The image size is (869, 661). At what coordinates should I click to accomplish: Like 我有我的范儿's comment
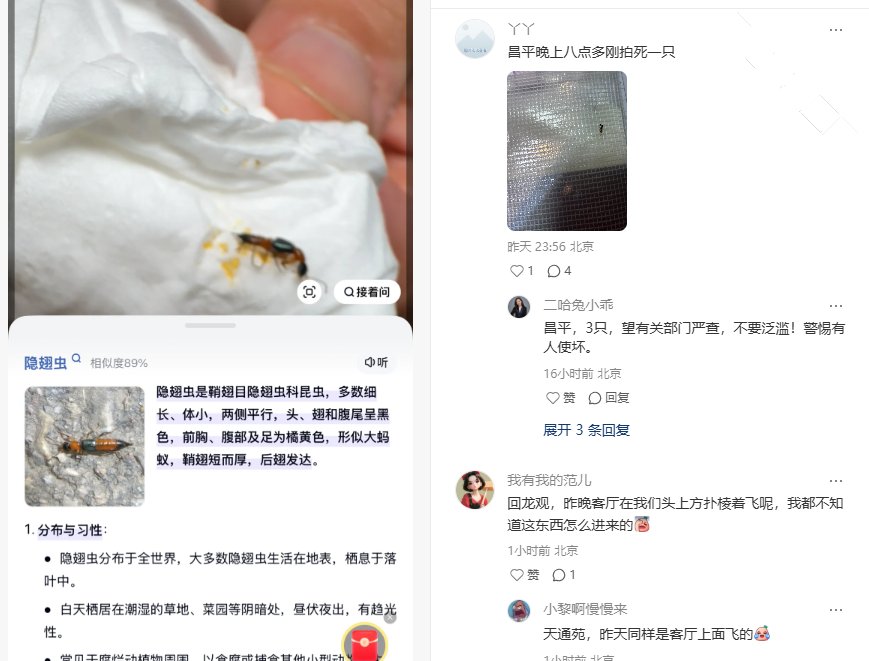525,575
